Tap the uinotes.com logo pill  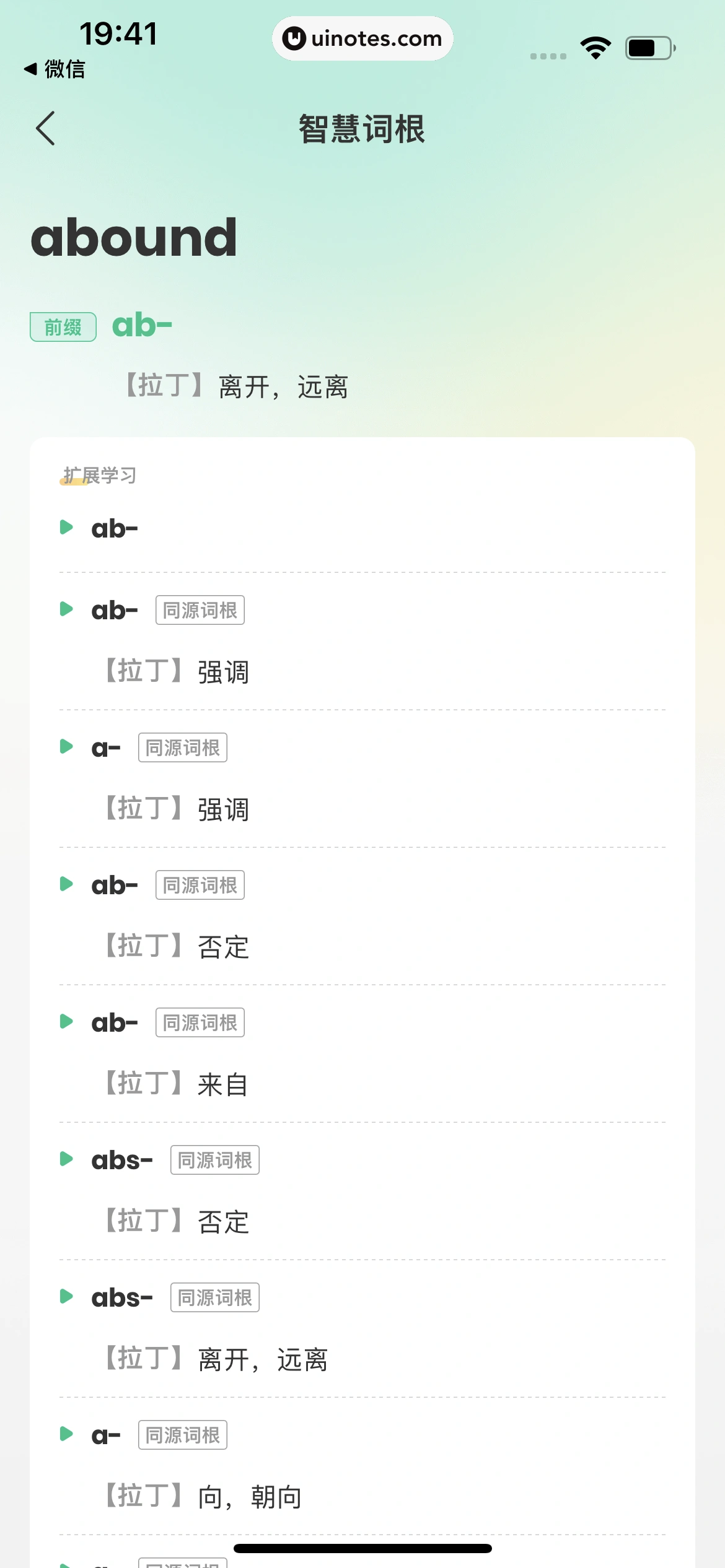tap(362, 38)
